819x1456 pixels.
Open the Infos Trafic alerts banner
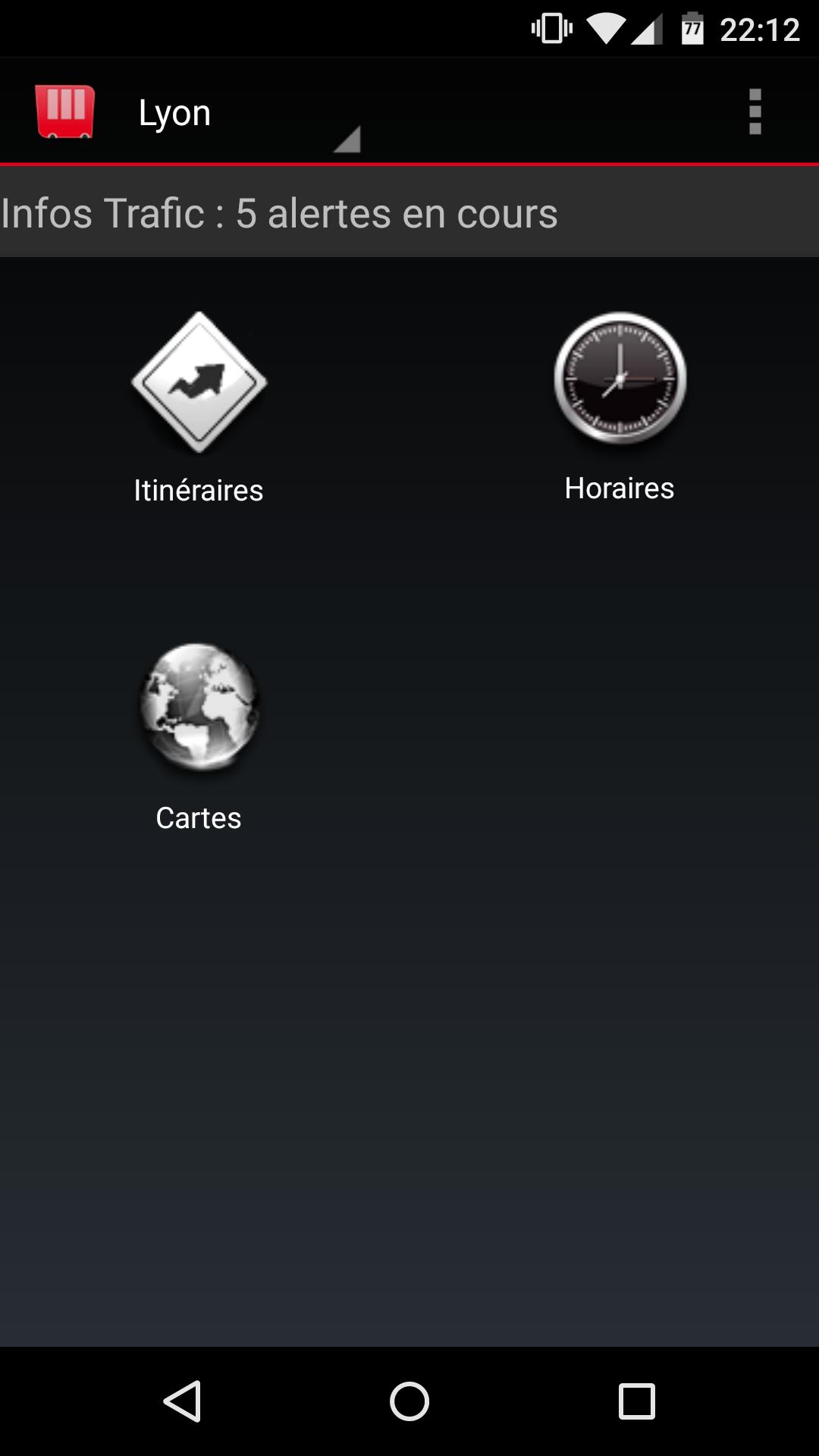409,213
